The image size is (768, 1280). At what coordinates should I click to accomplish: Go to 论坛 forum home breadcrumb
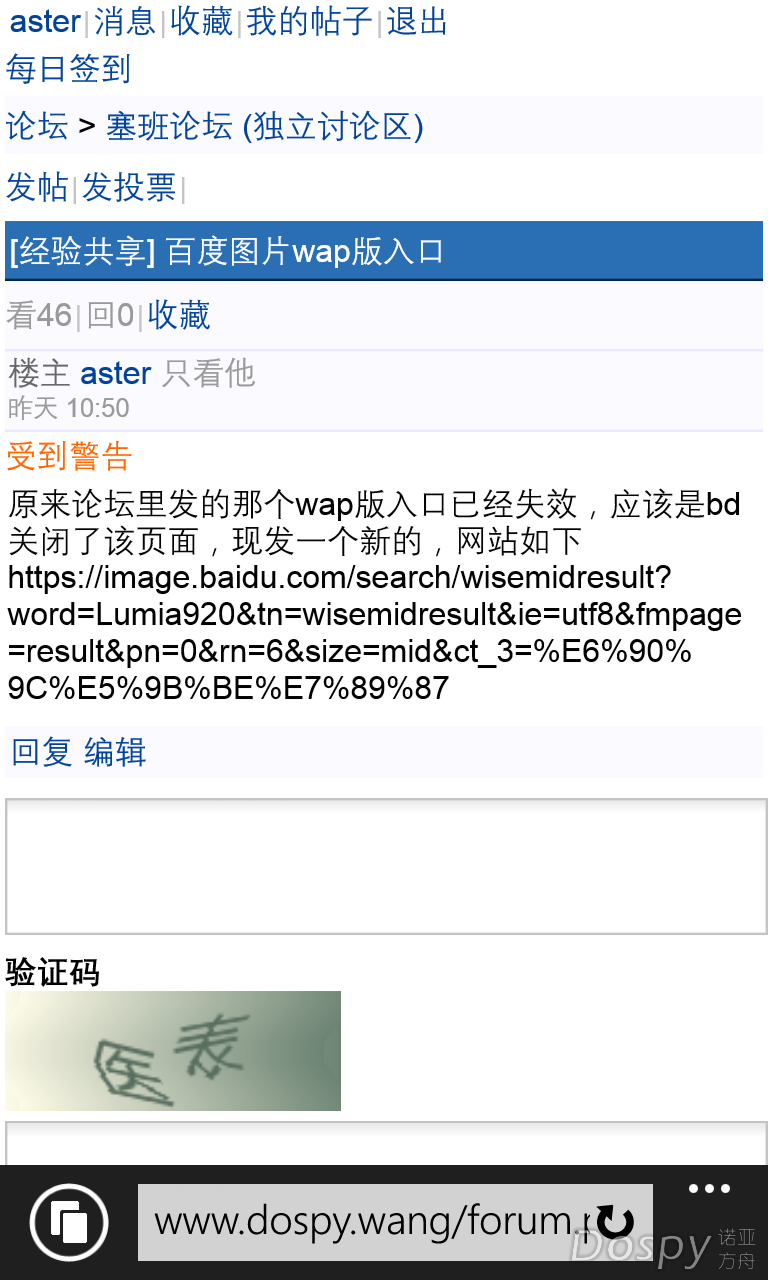[37, 127]
